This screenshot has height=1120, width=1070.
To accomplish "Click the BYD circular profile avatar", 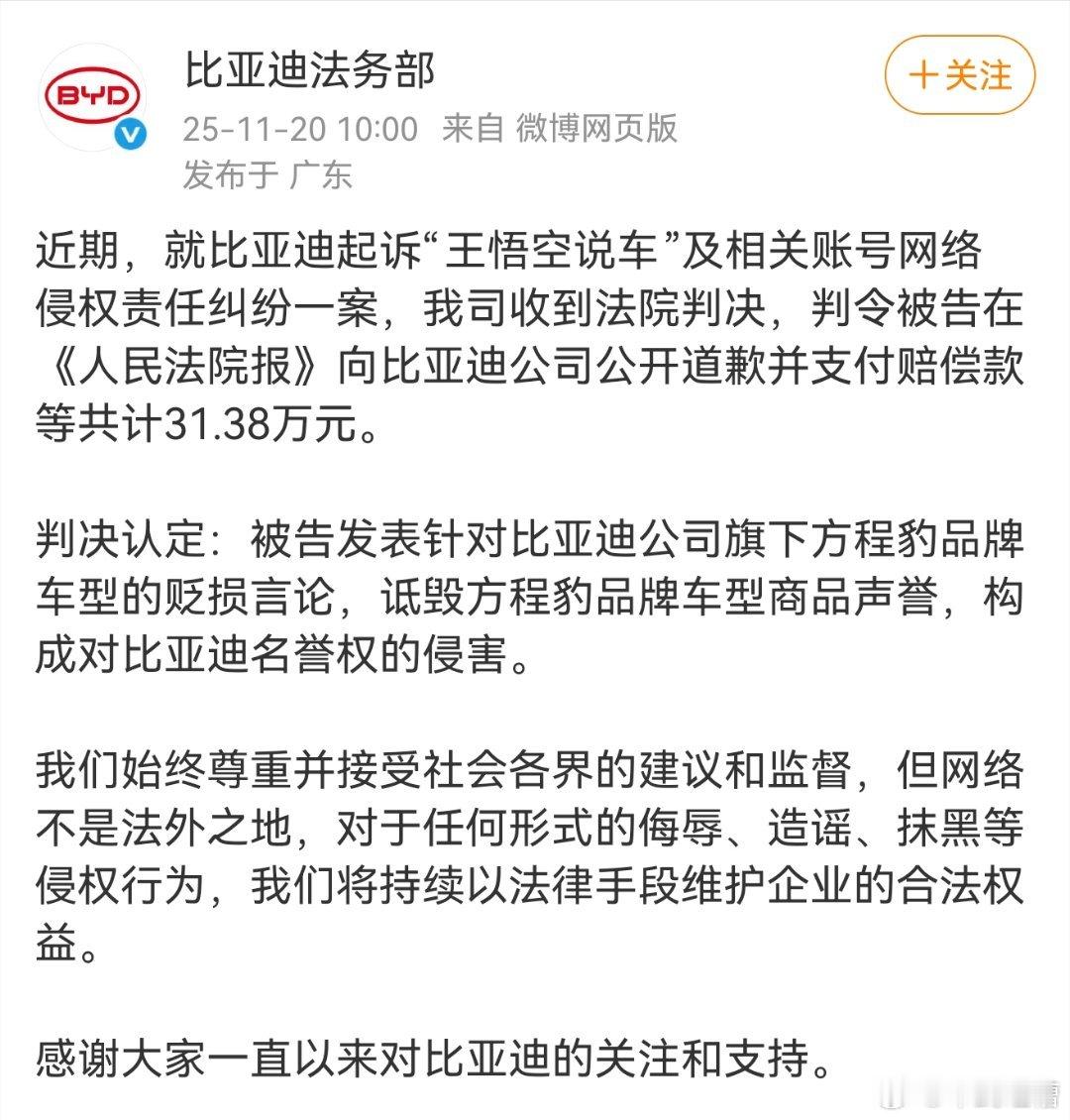I will 96,94.
